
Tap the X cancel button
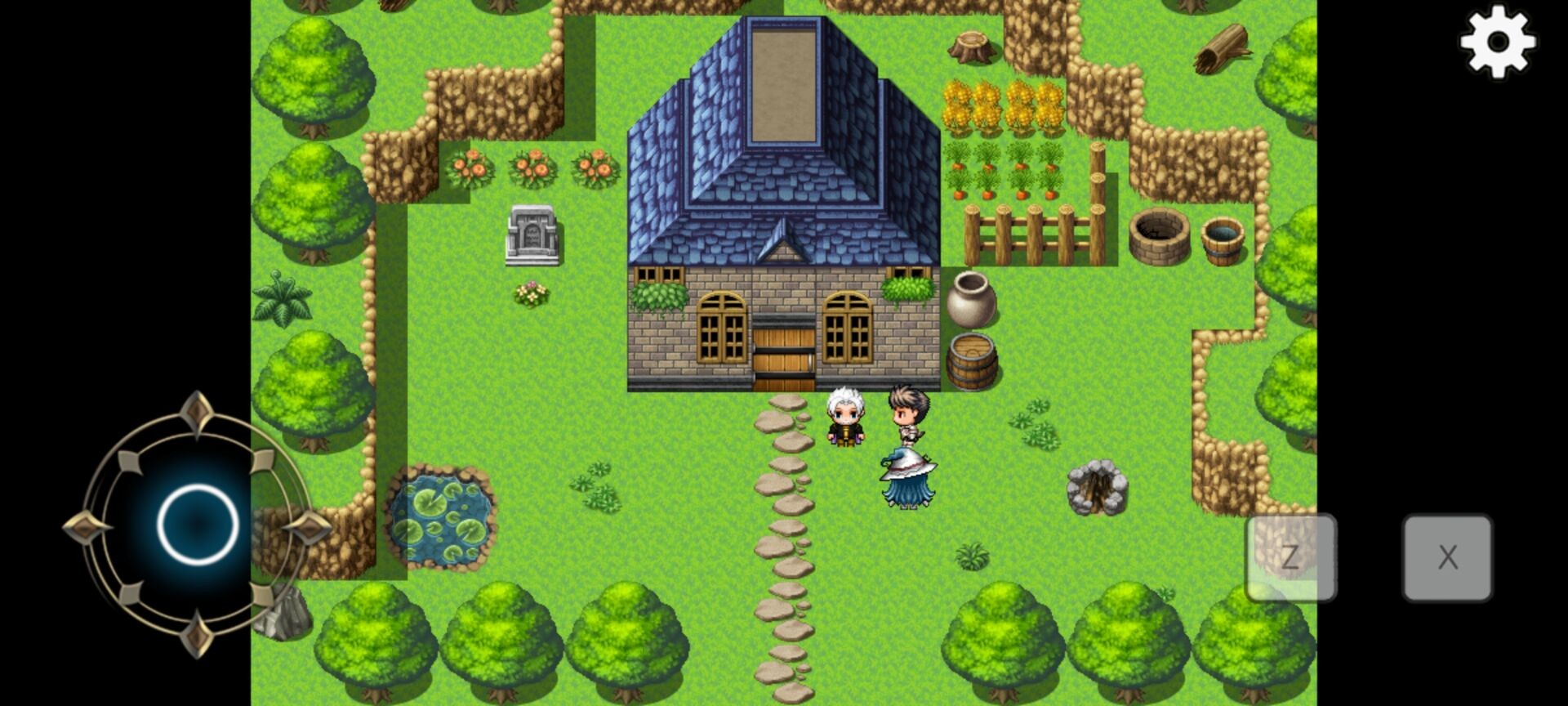(1447, 557)
